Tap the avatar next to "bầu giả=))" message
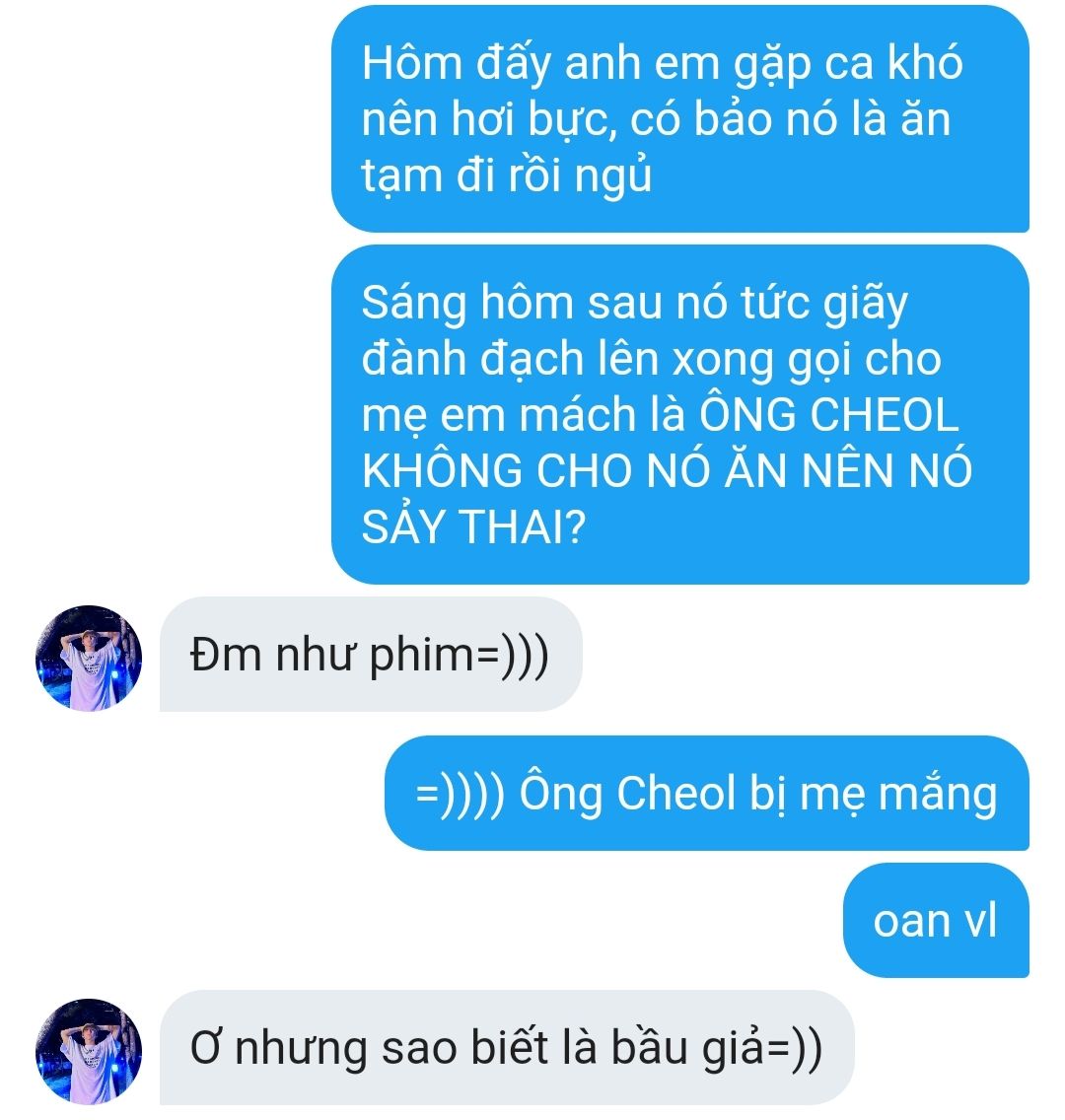The height and width of the screenshot is (1120, 1065). click(x=89, y=1050)
